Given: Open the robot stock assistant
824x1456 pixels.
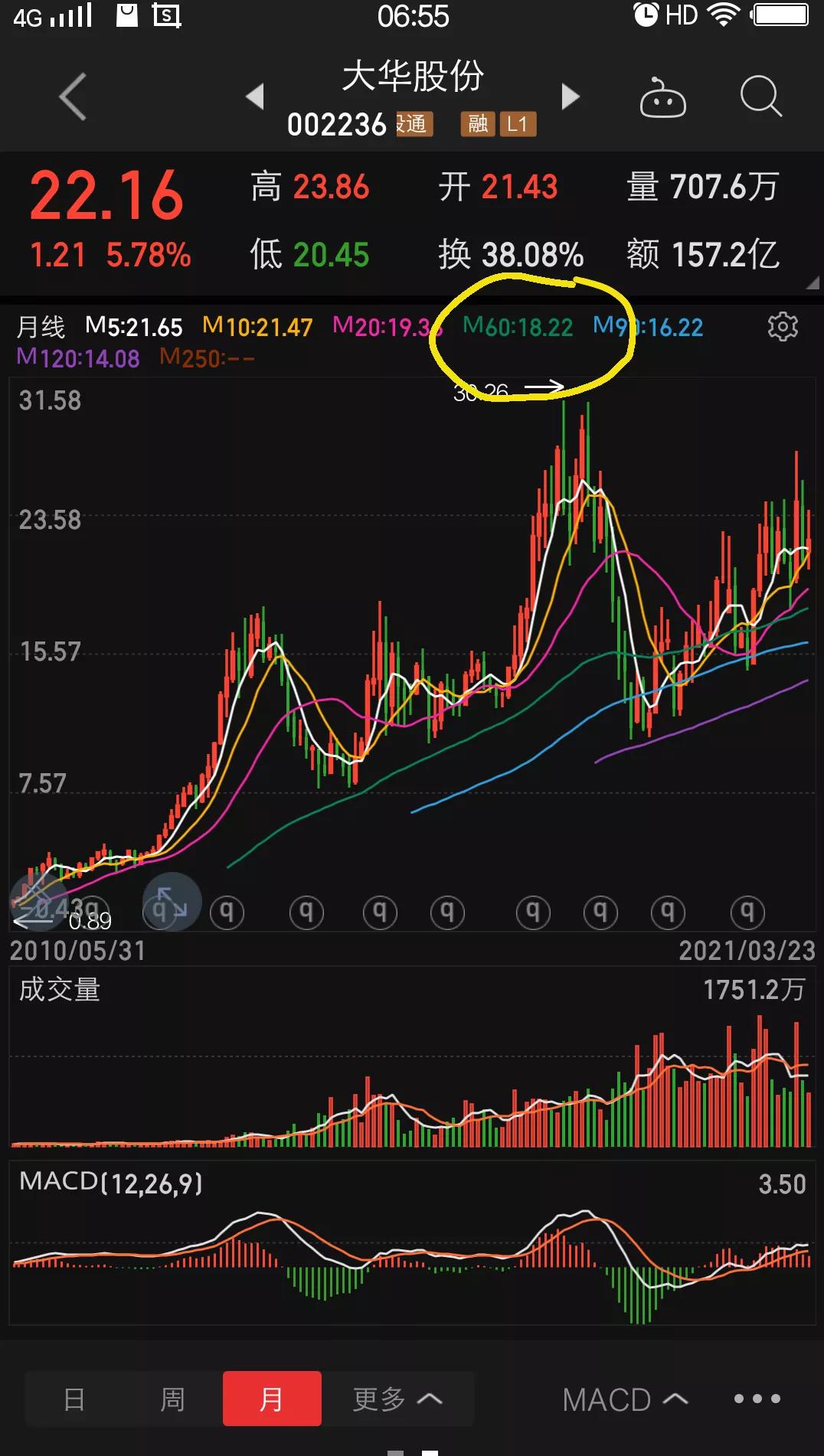Looking at the screenshot, I should (x=662, y=96).
